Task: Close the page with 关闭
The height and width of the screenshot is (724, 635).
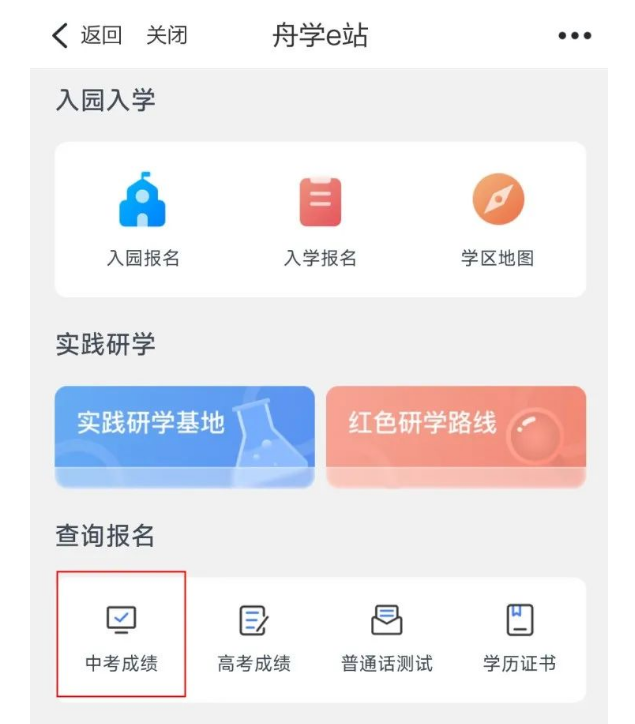Action: tap(166, 36)
